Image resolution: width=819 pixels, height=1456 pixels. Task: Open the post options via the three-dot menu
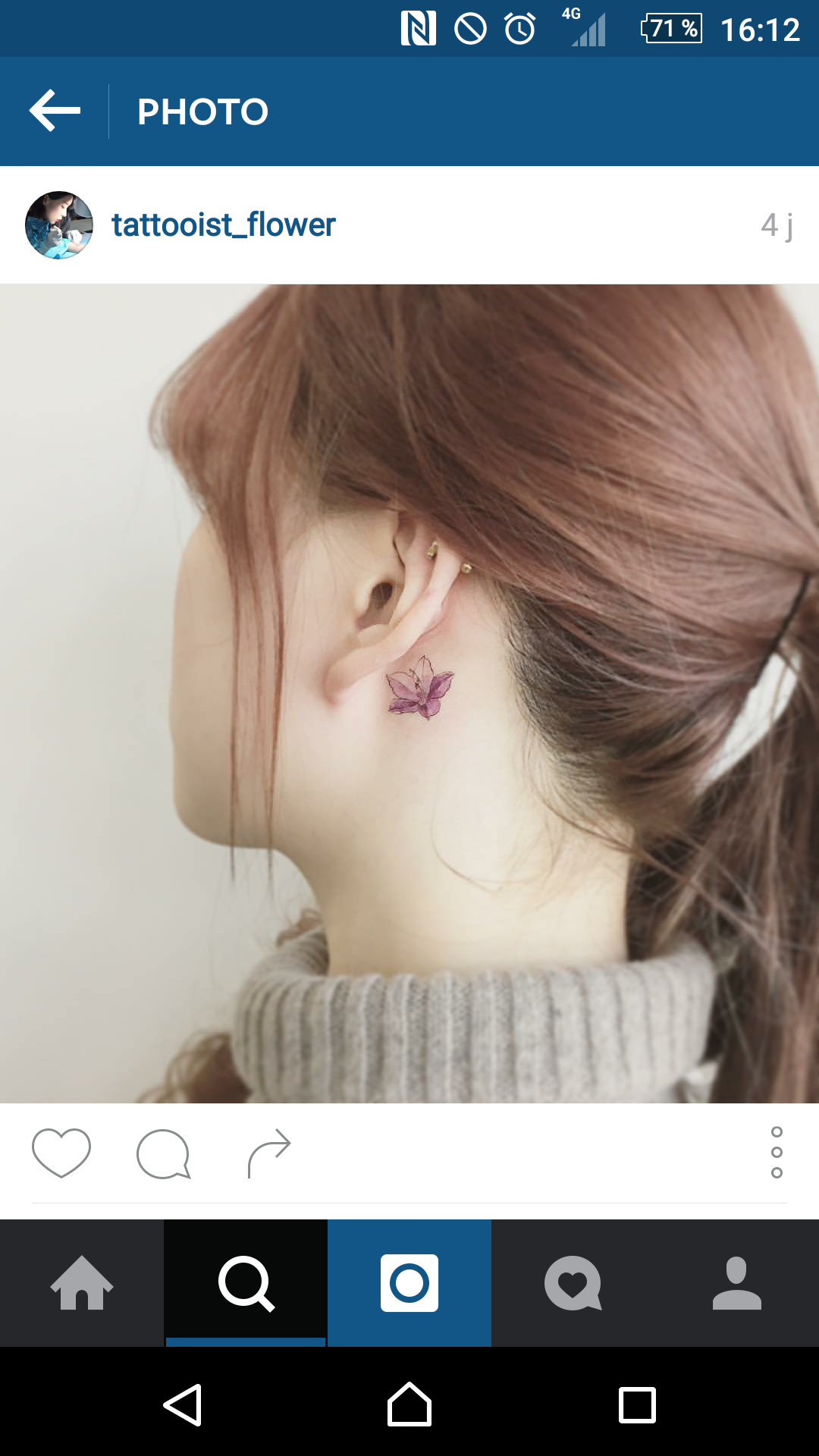[x=777, y=1153]
